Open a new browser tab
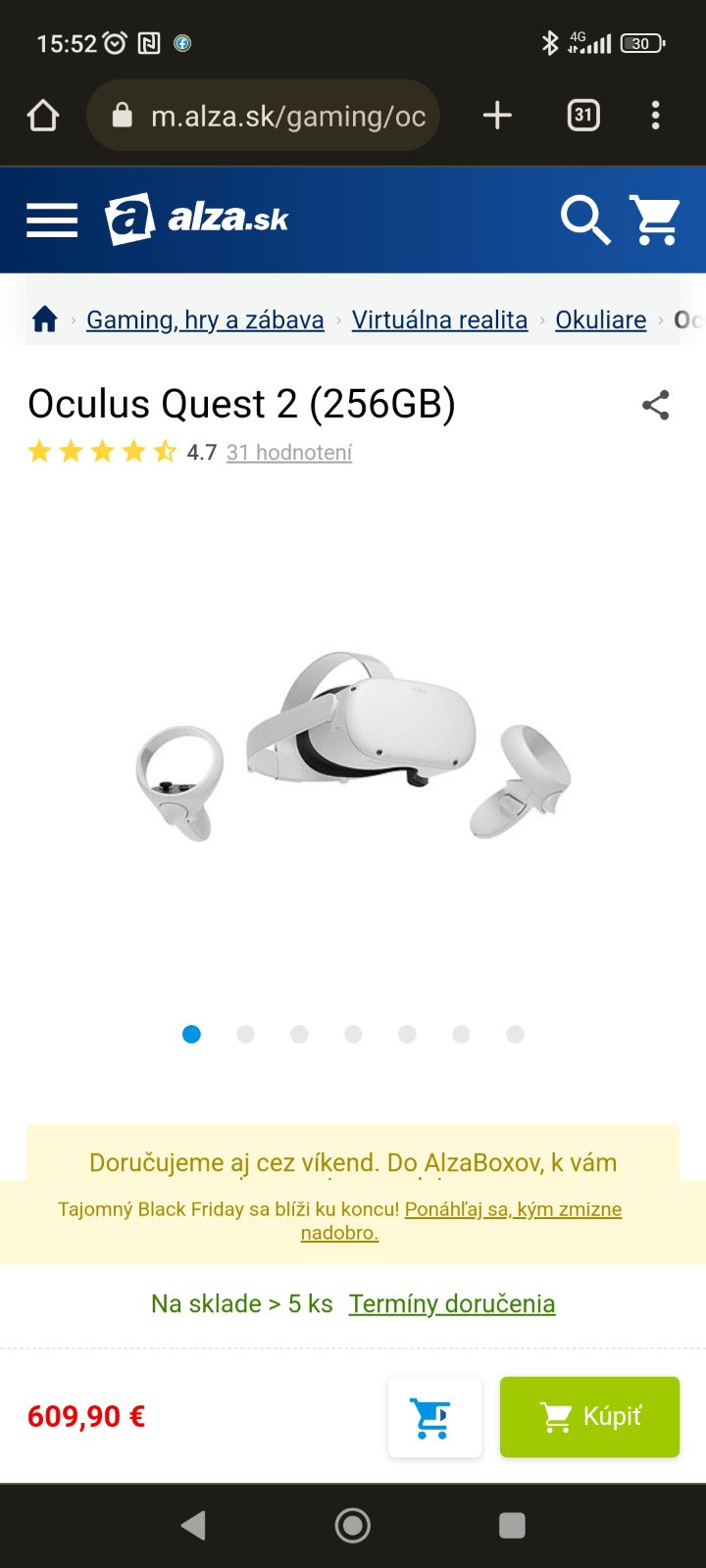The image size is (706, 1568). pyautogui.click(x=497, y=116)
